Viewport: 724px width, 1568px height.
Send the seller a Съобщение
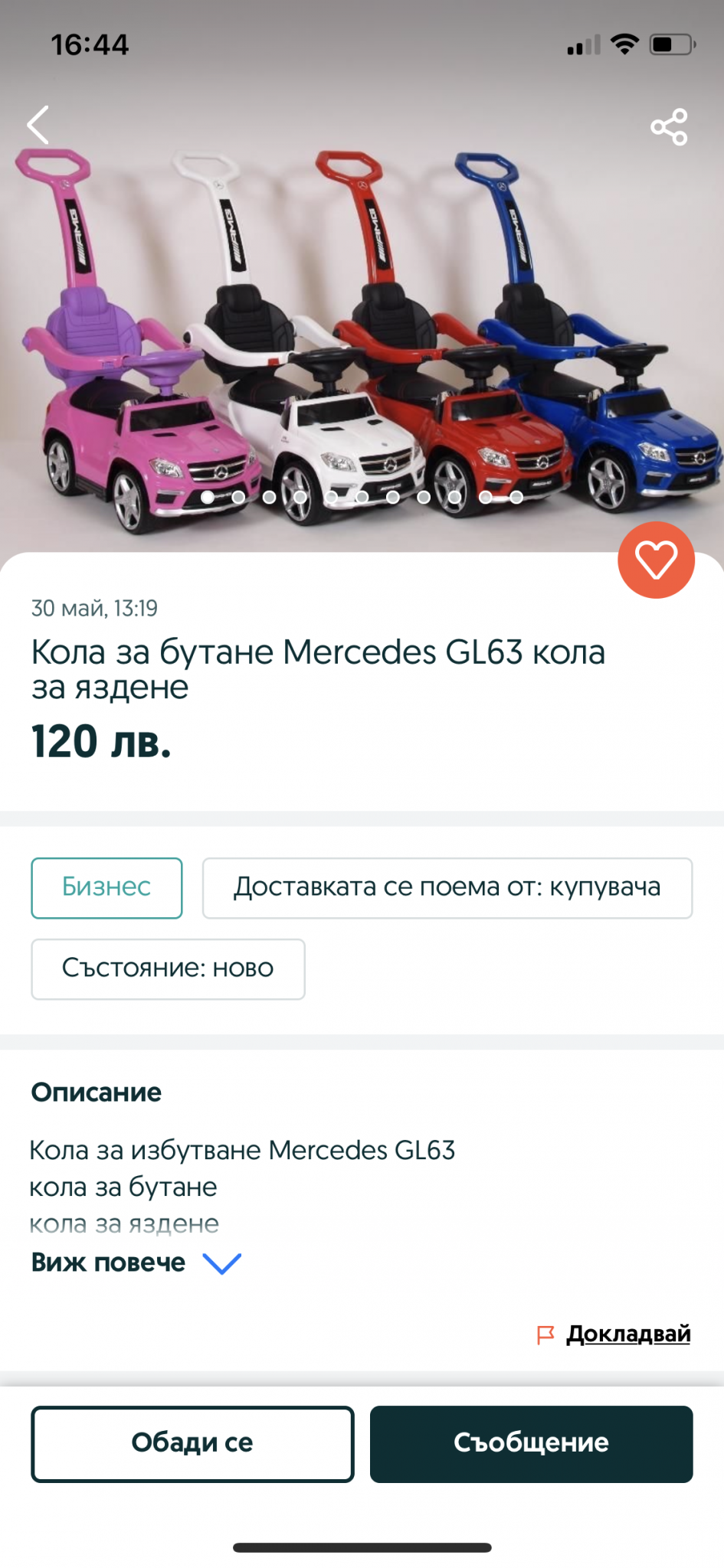[x=531, y=1443]
